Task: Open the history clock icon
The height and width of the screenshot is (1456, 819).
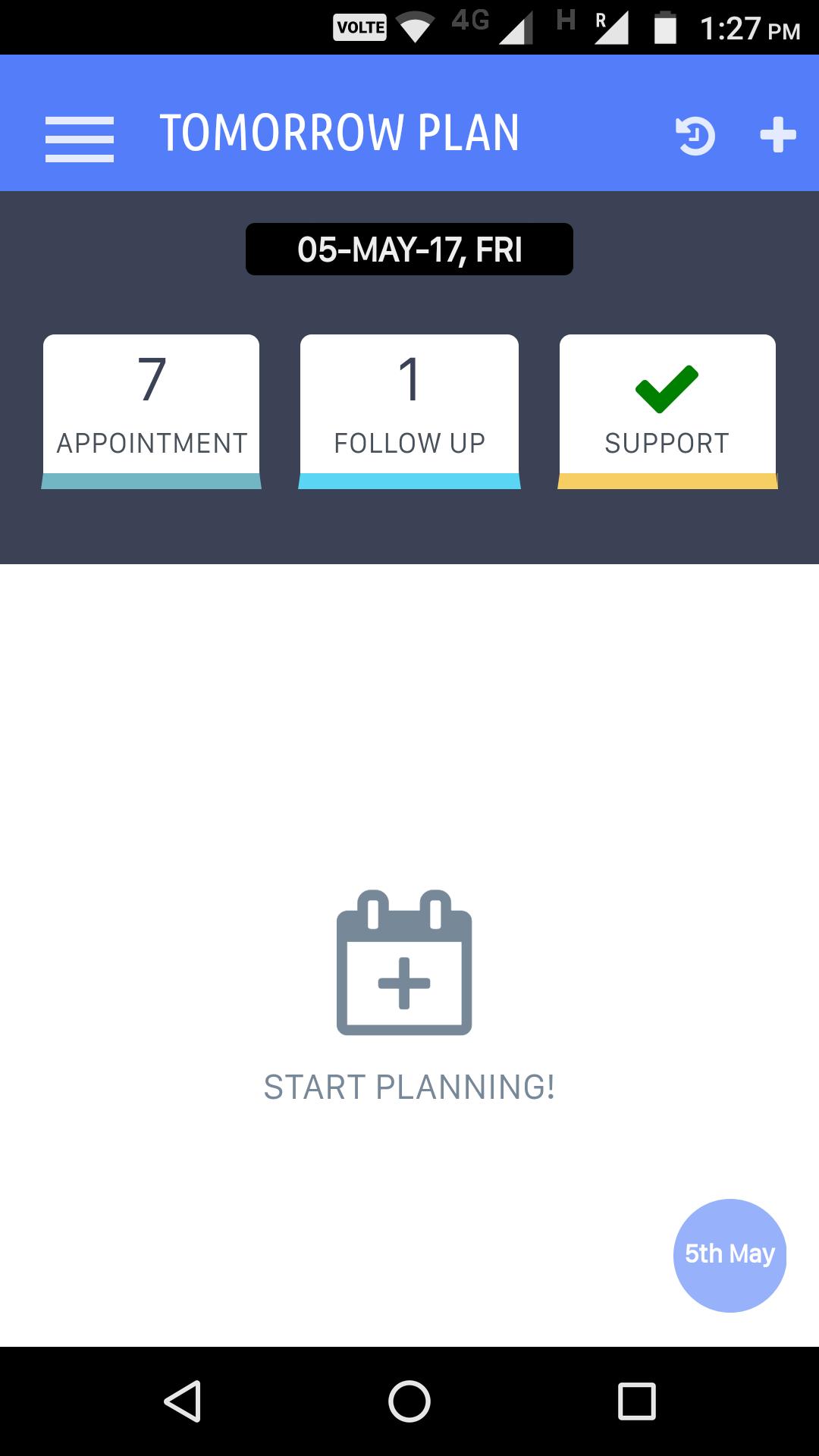Action: click(x=695, y=136)
